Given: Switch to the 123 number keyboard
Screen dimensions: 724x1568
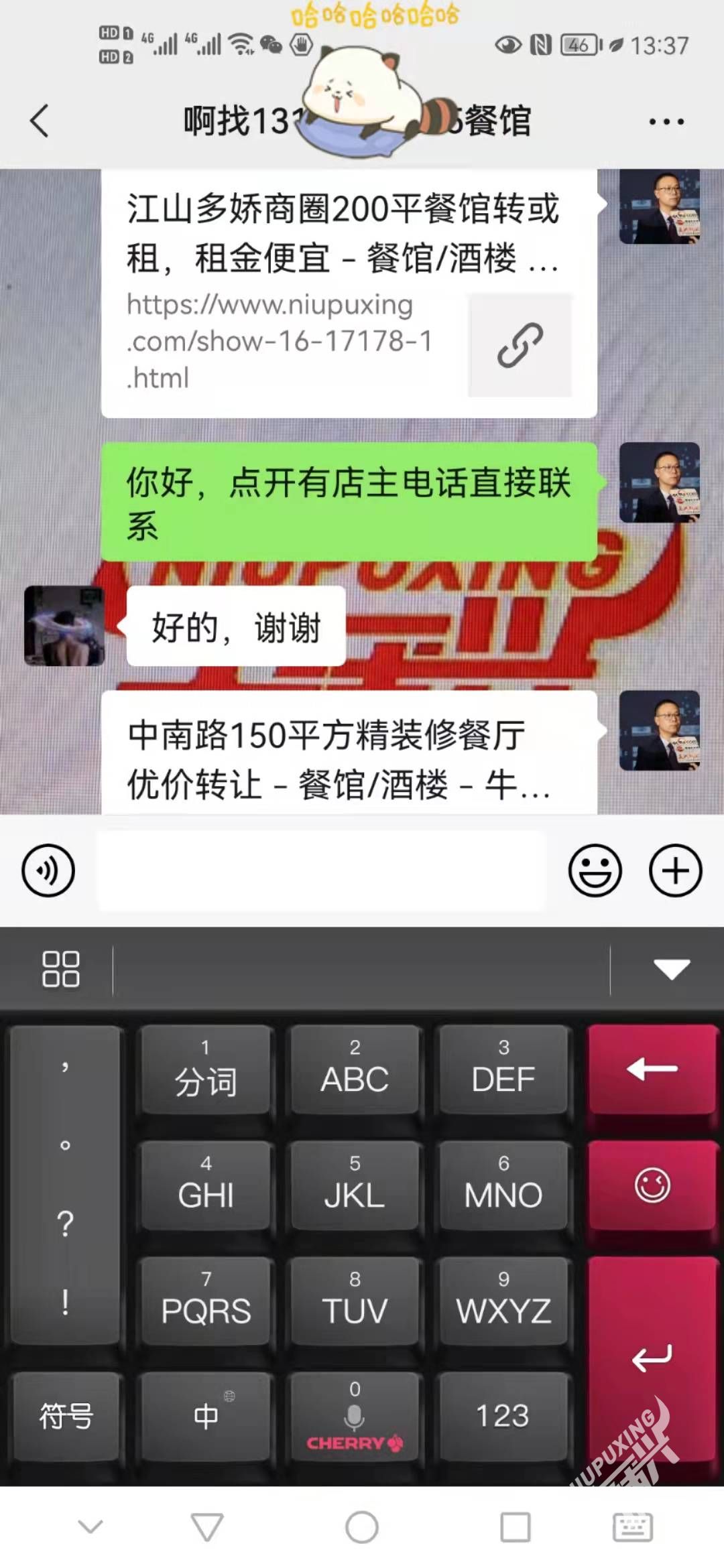Looking at the screenshot, I should click(x=503, y=1415).
